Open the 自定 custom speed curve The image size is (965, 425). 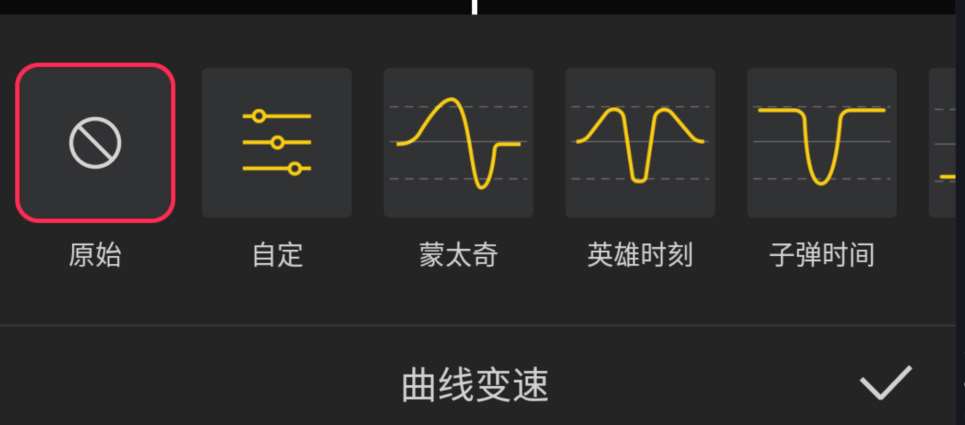[x=277, y=143]
